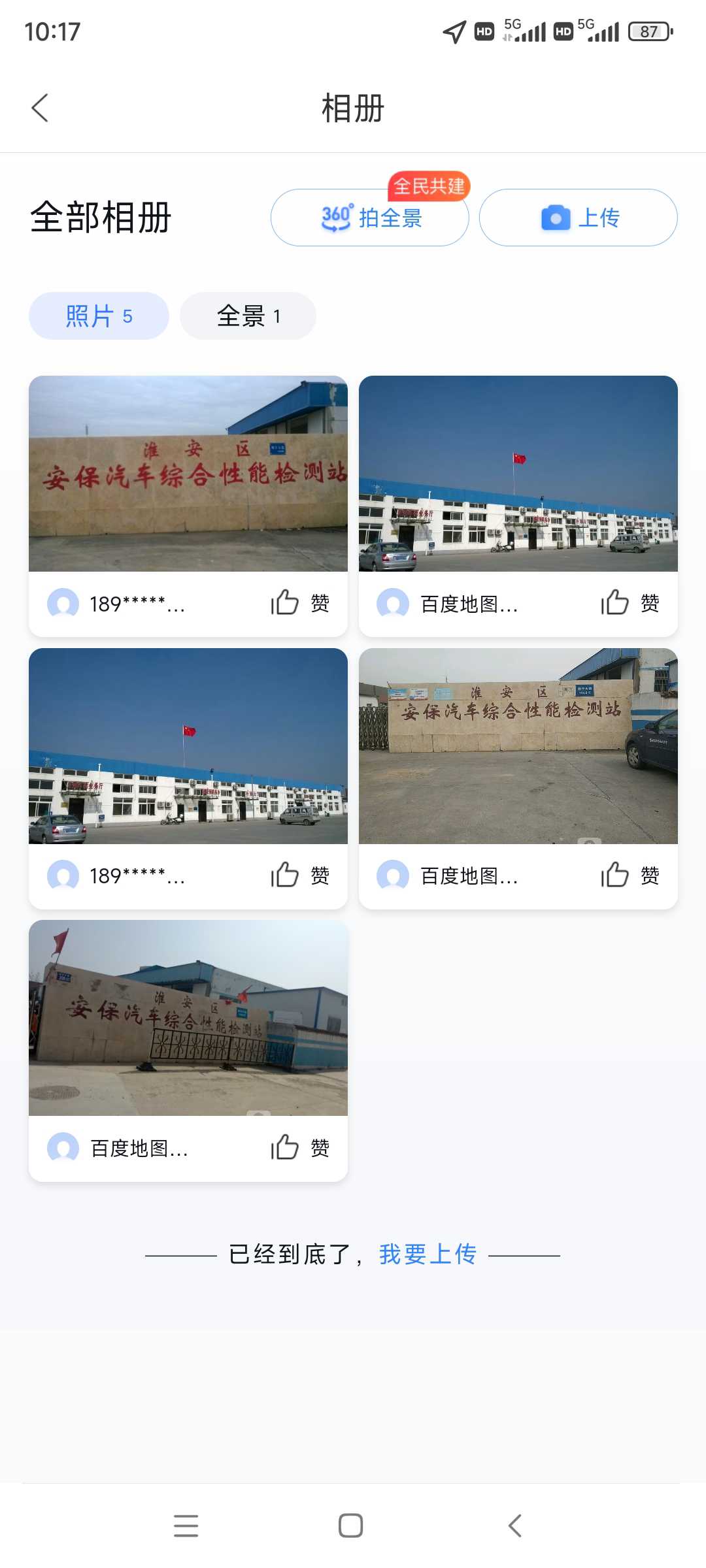This screenshot has height=1568, width=706.
Task: Tap the 我要上传 link
Action: (428, 1254)
